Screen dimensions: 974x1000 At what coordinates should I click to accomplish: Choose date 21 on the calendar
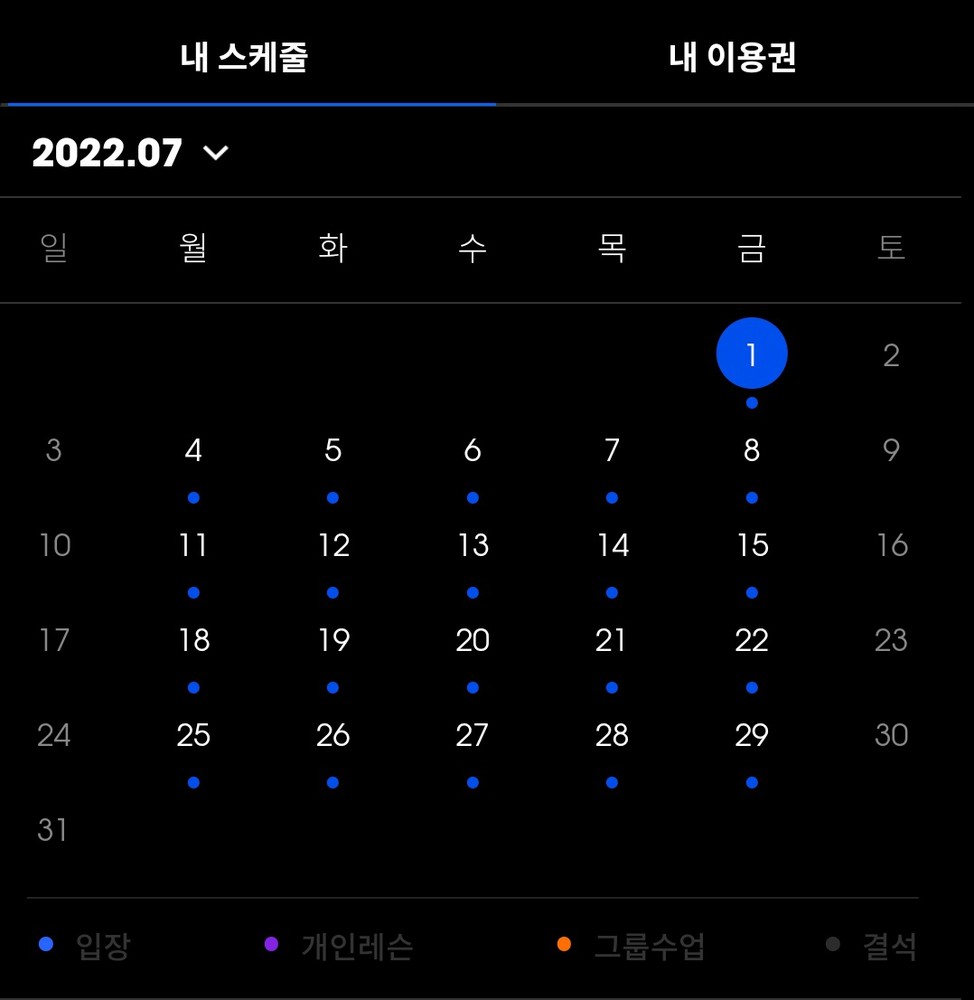tap(612, 641)
